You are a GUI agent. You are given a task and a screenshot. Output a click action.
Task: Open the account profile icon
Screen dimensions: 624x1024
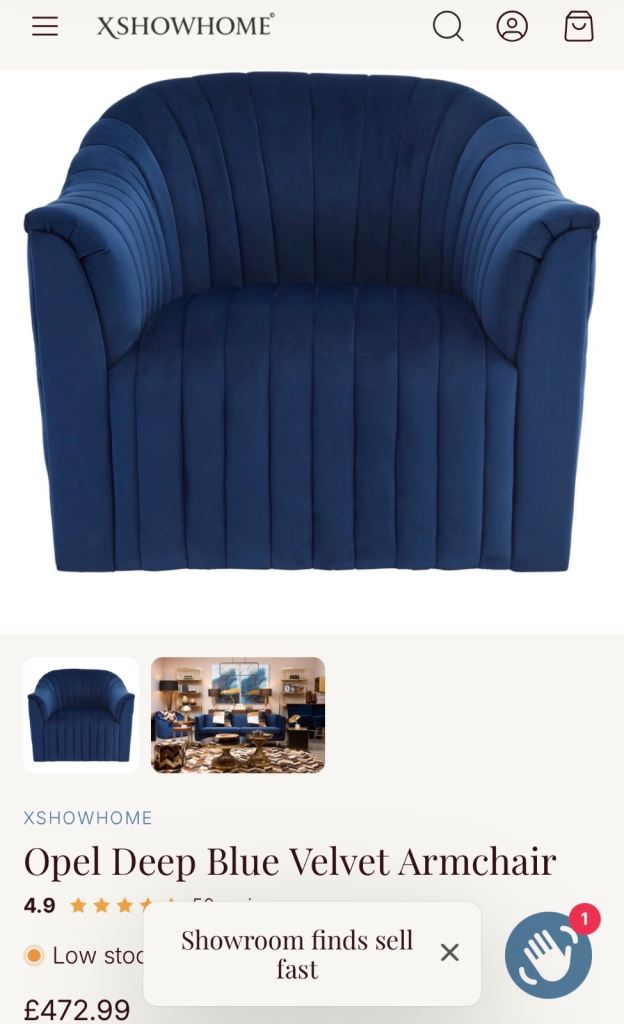[x=512, y=27]
